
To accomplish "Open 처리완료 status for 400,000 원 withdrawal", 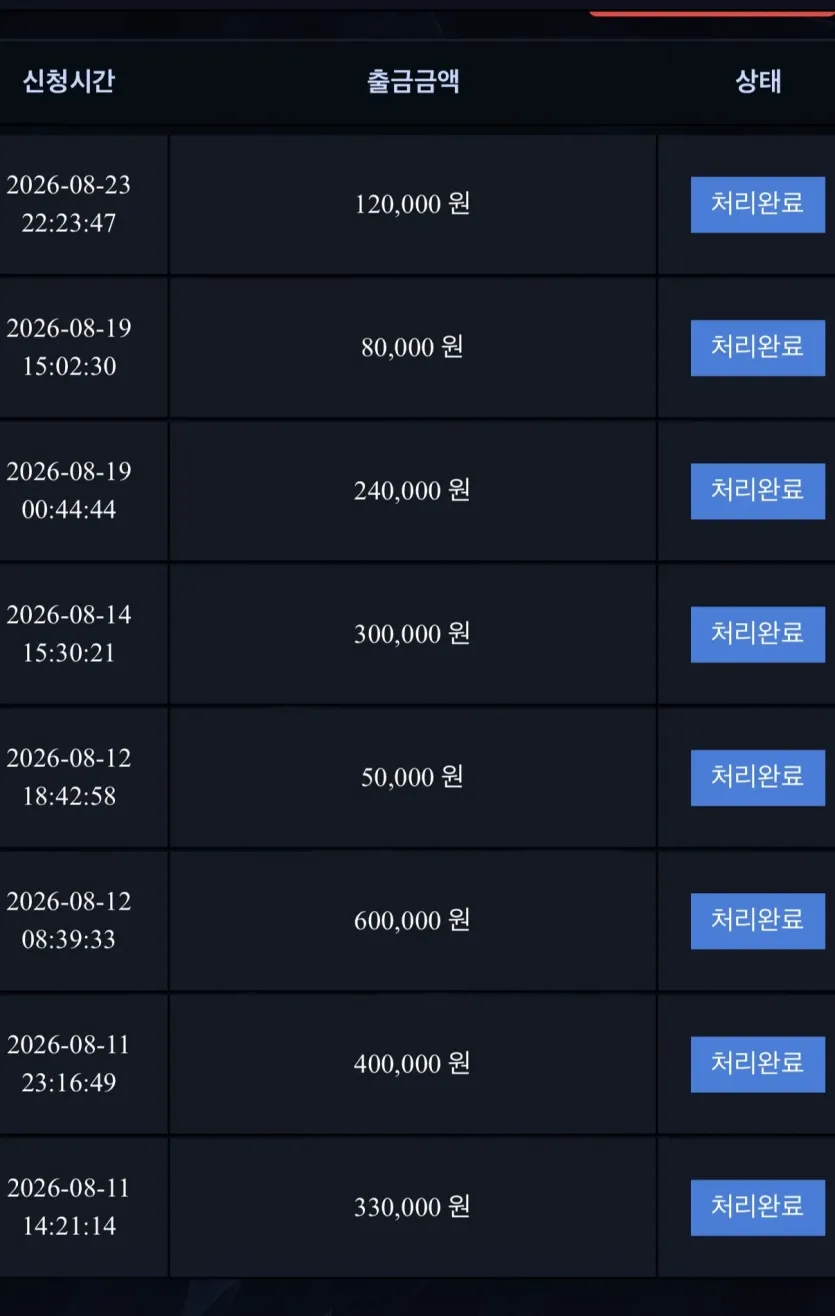I will [x=757, y=1064].
